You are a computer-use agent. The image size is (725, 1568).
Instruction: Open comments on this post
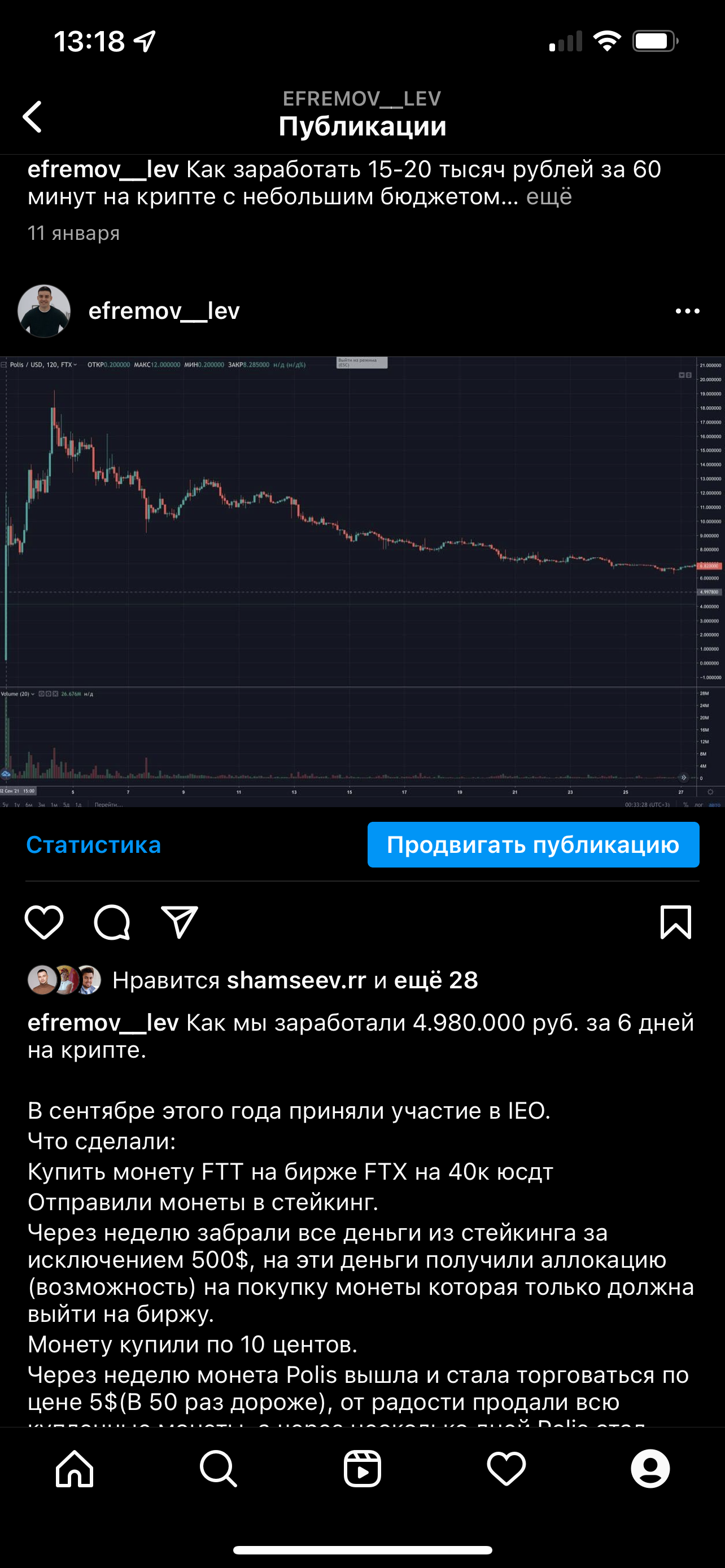(x=112, y=922)
